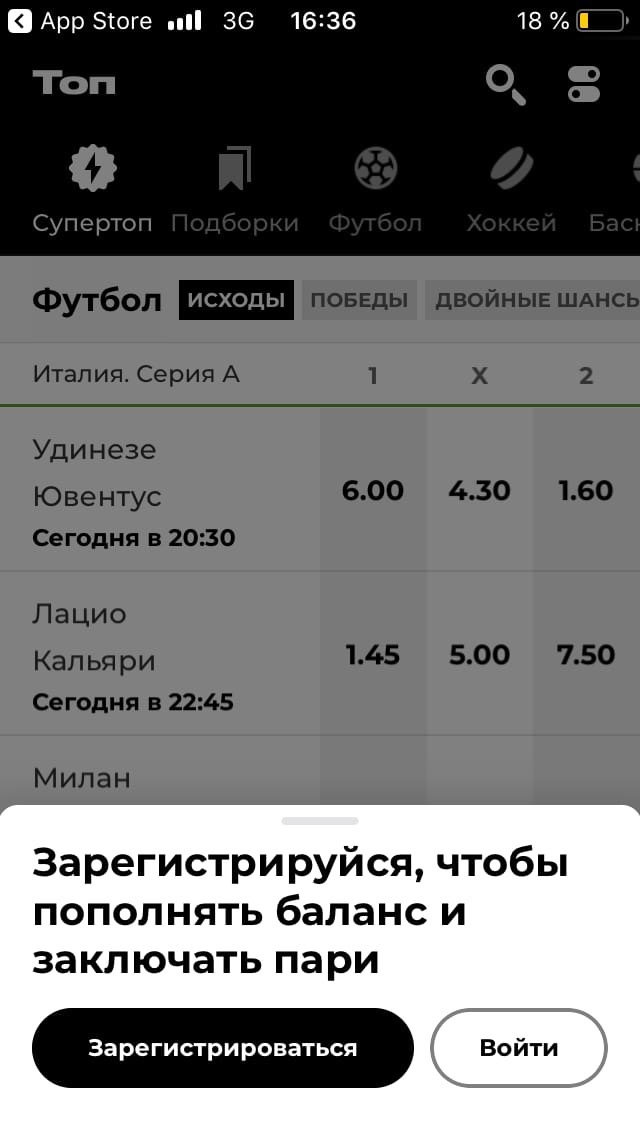Select the ИСХОДЫ filter chip
The width and height of the screenshot is (640, 1136).
tap(236, 300)
